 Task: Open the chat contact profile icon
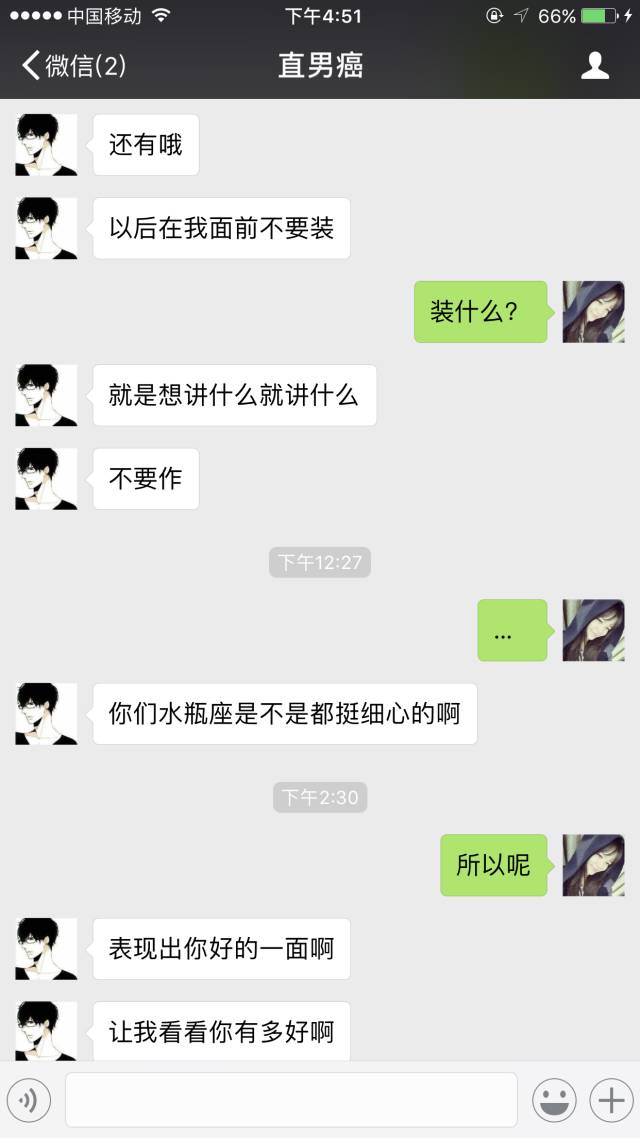point(595,66)
